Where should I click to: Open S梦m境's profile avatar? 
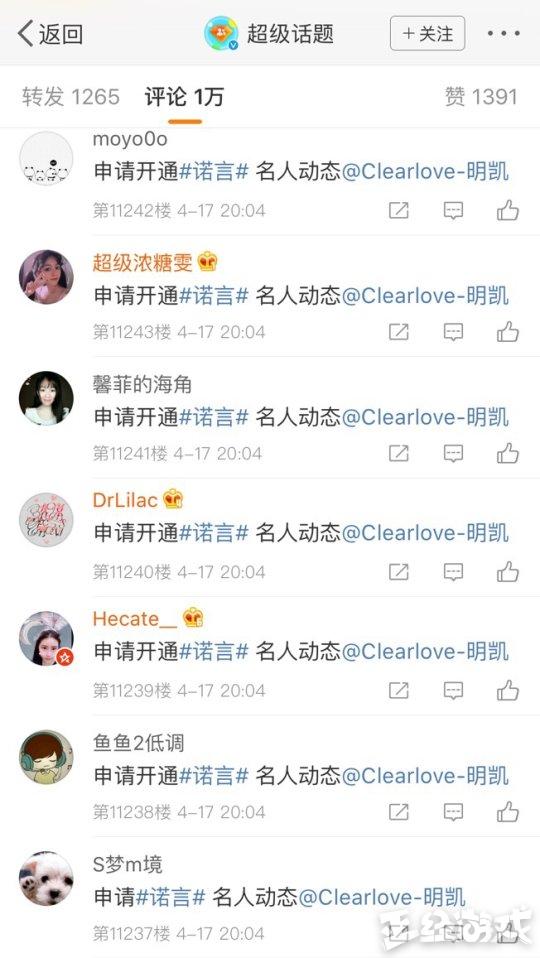point(46,879)
